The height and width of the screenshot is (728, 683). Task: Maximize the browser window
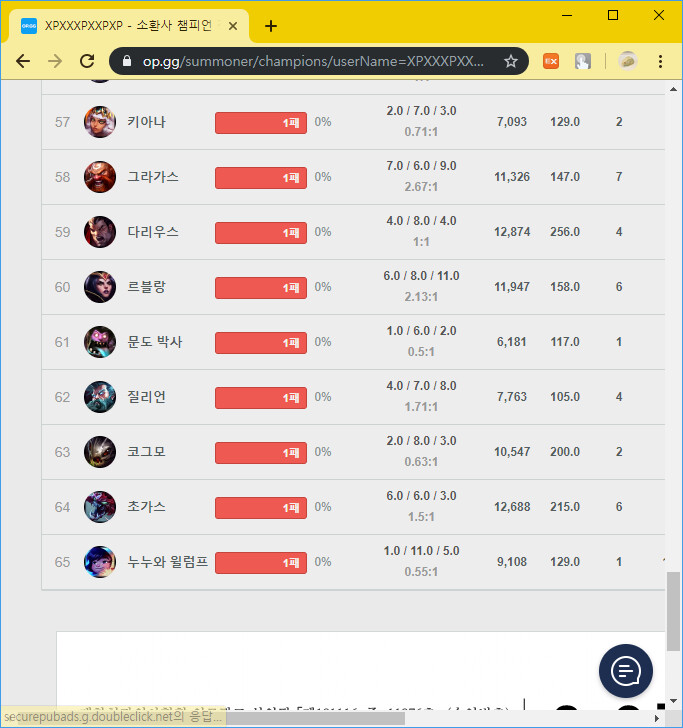[613, 14]
